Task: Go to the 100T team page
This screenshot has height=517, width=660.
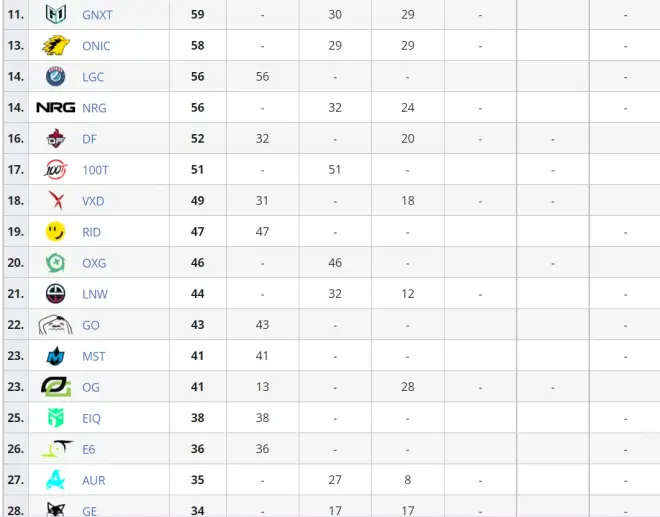Action: coord(95,170)
